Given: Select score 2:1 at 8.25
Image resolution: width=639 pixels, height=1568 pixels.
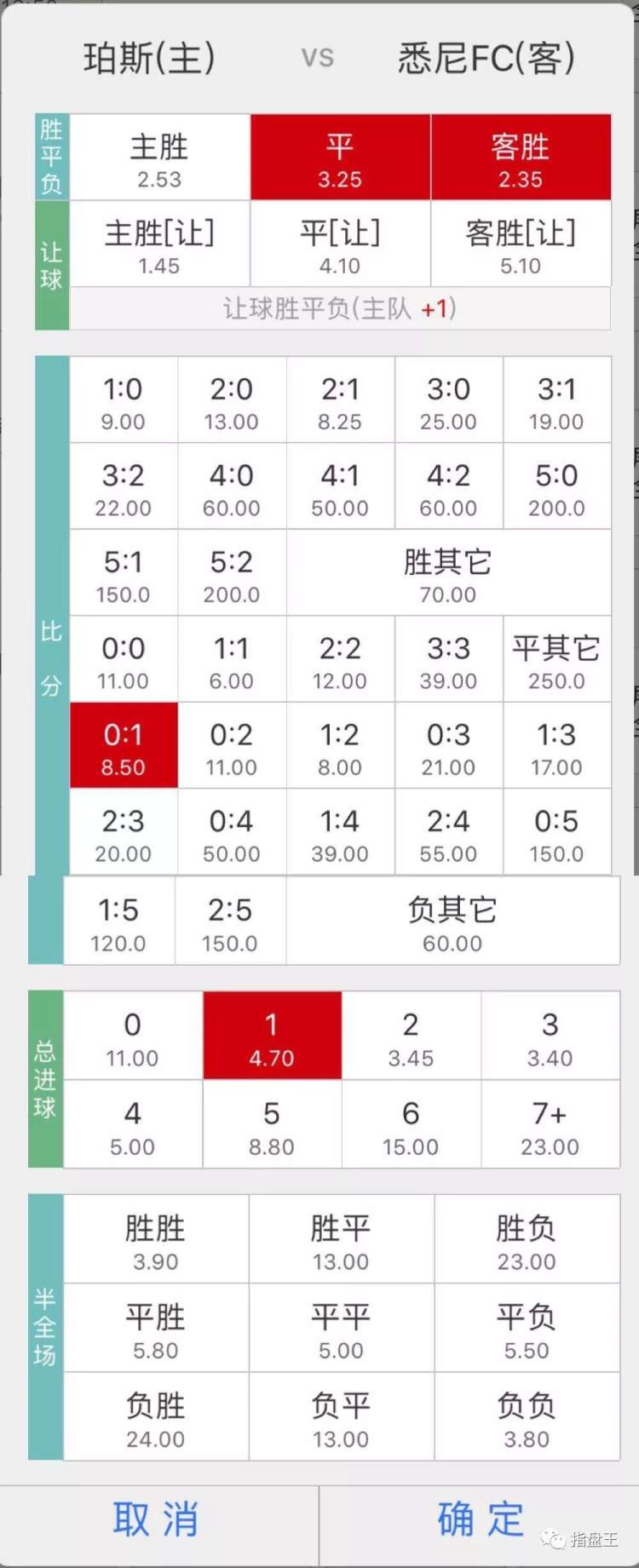Looking at the screenshot, I should pos(340,401).
